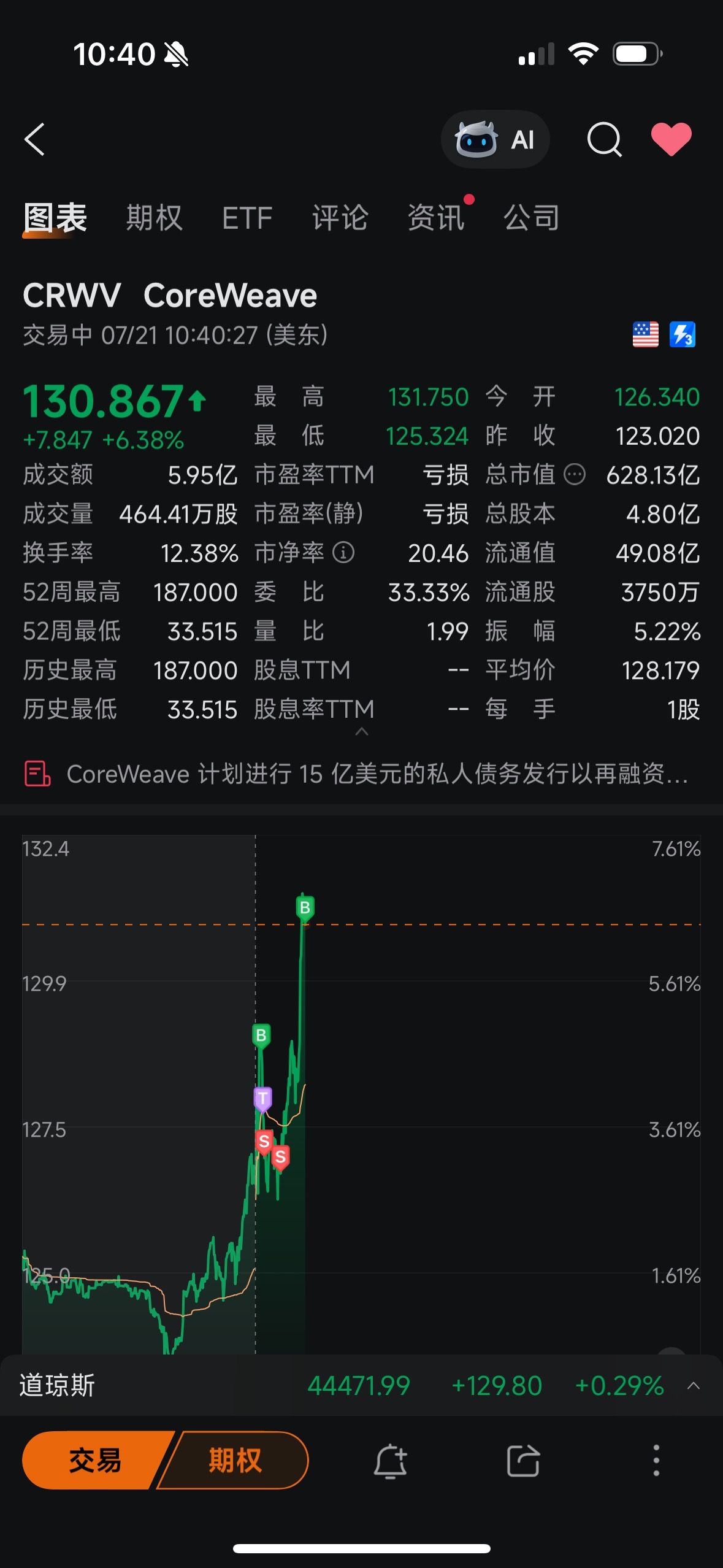This screenshot has width=723, height=1568.
Task: Open the 资讯 tab with red dot
Action: click(437, 217)
